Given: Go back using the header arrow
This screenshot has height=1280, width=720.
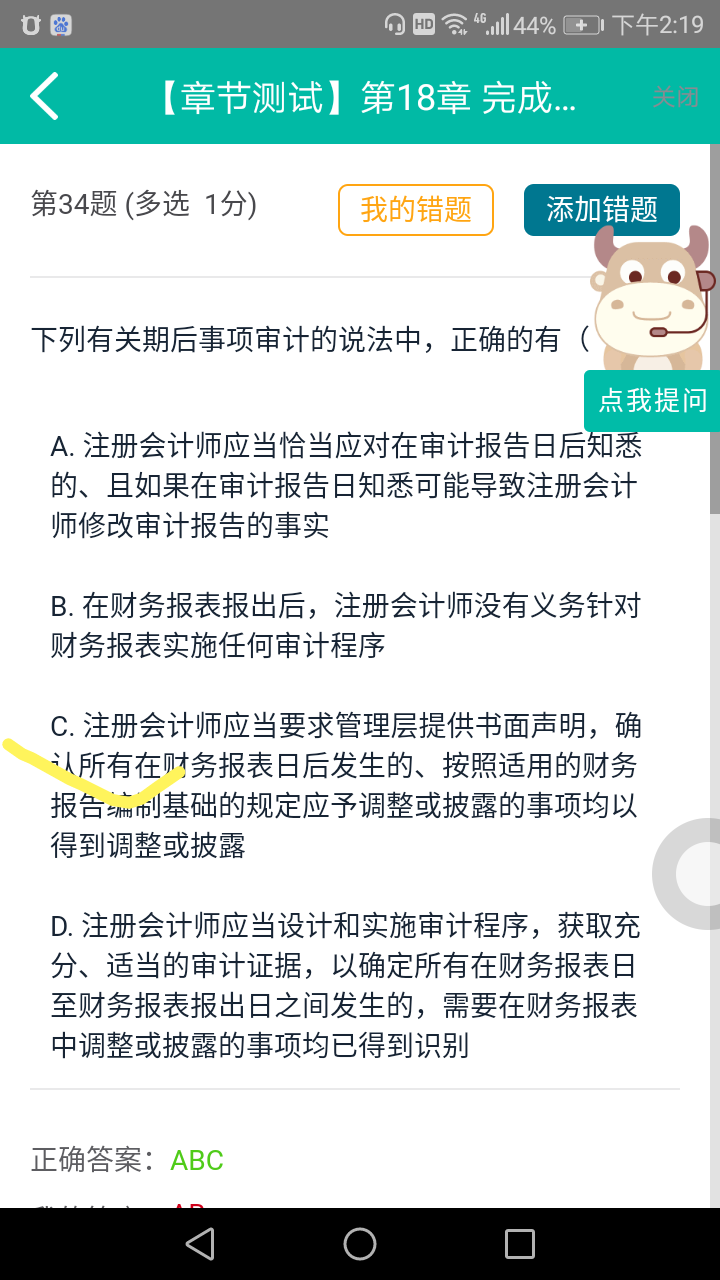Looking at the screenshot, I should click(45, 97).
